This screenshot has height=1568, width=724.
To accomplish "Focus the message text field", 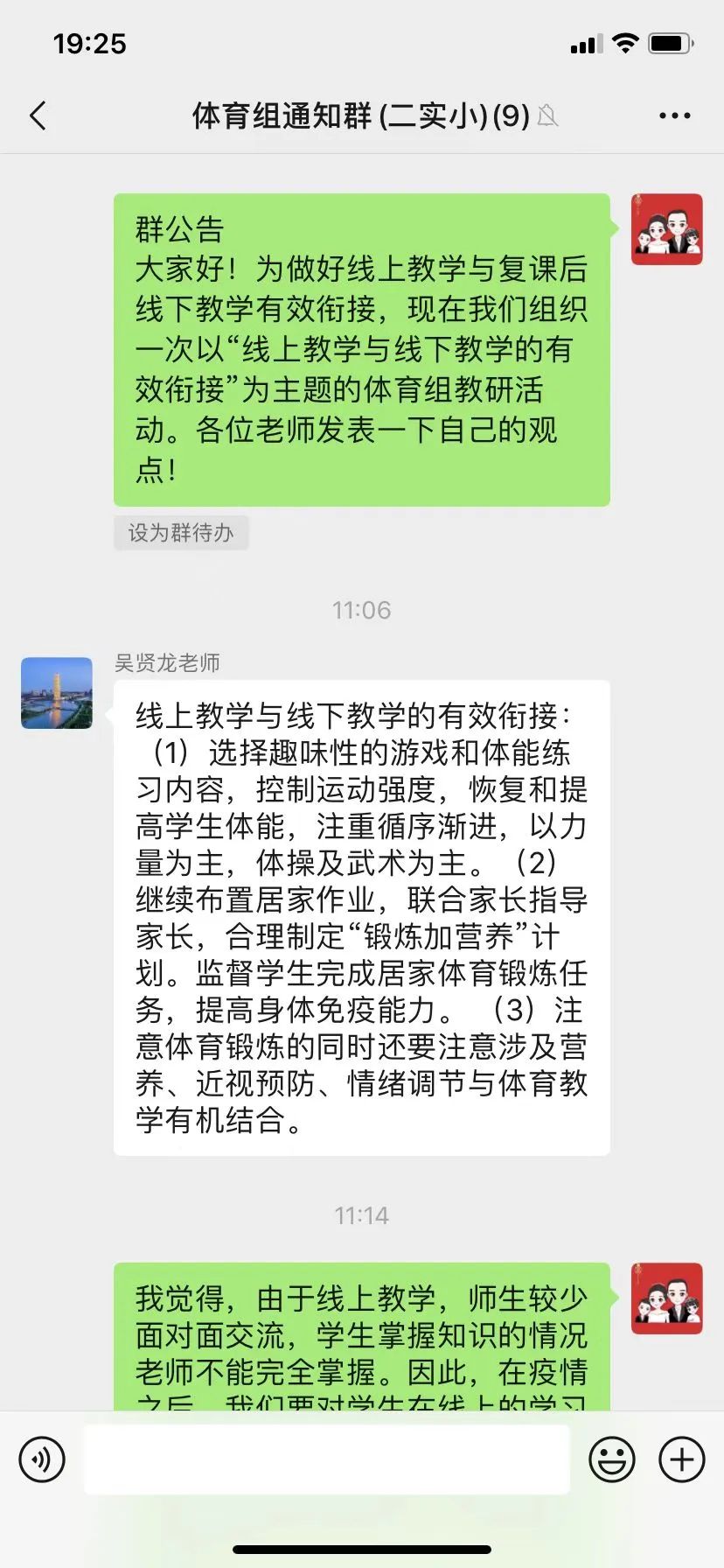I will tap(326, 1459).
